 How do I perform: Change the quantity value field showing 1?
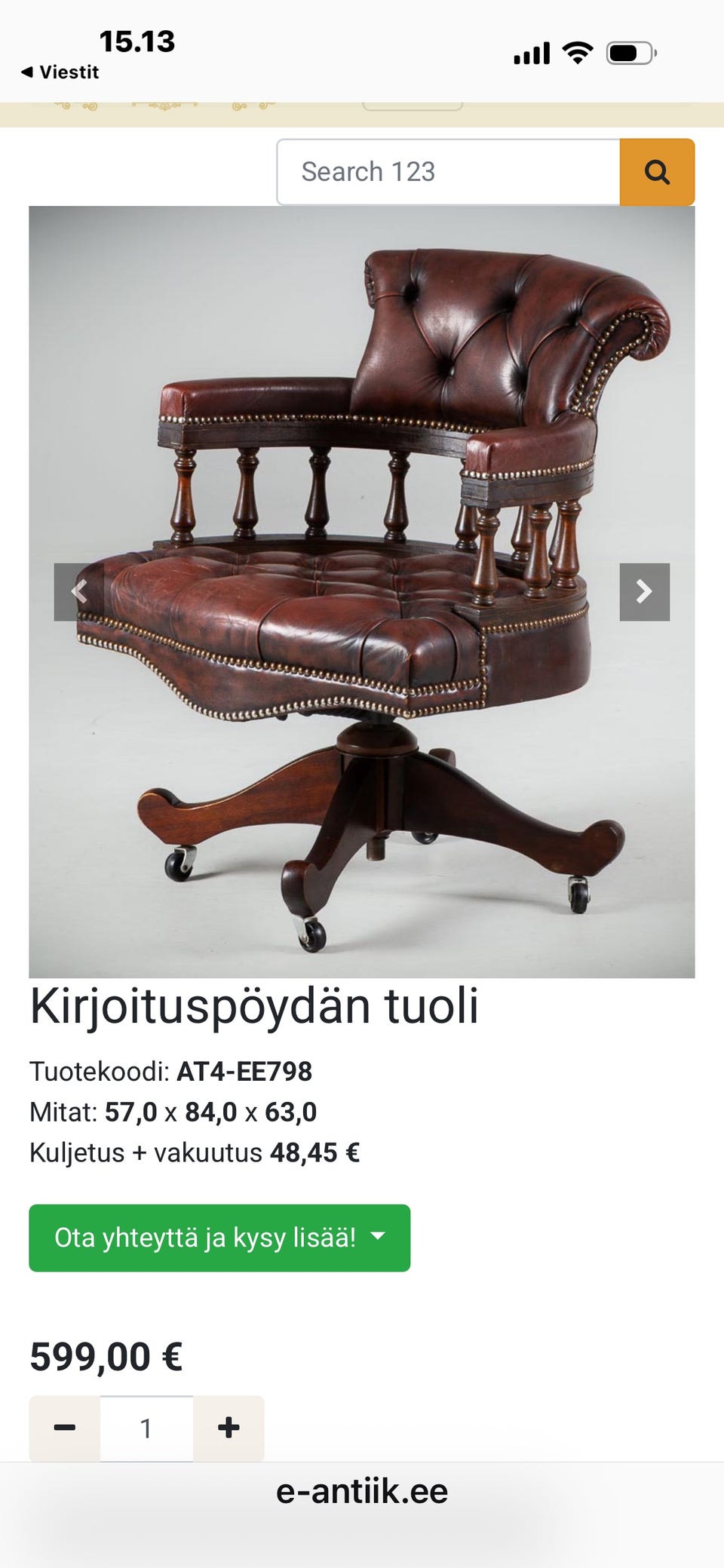[x=146, y=1428]
